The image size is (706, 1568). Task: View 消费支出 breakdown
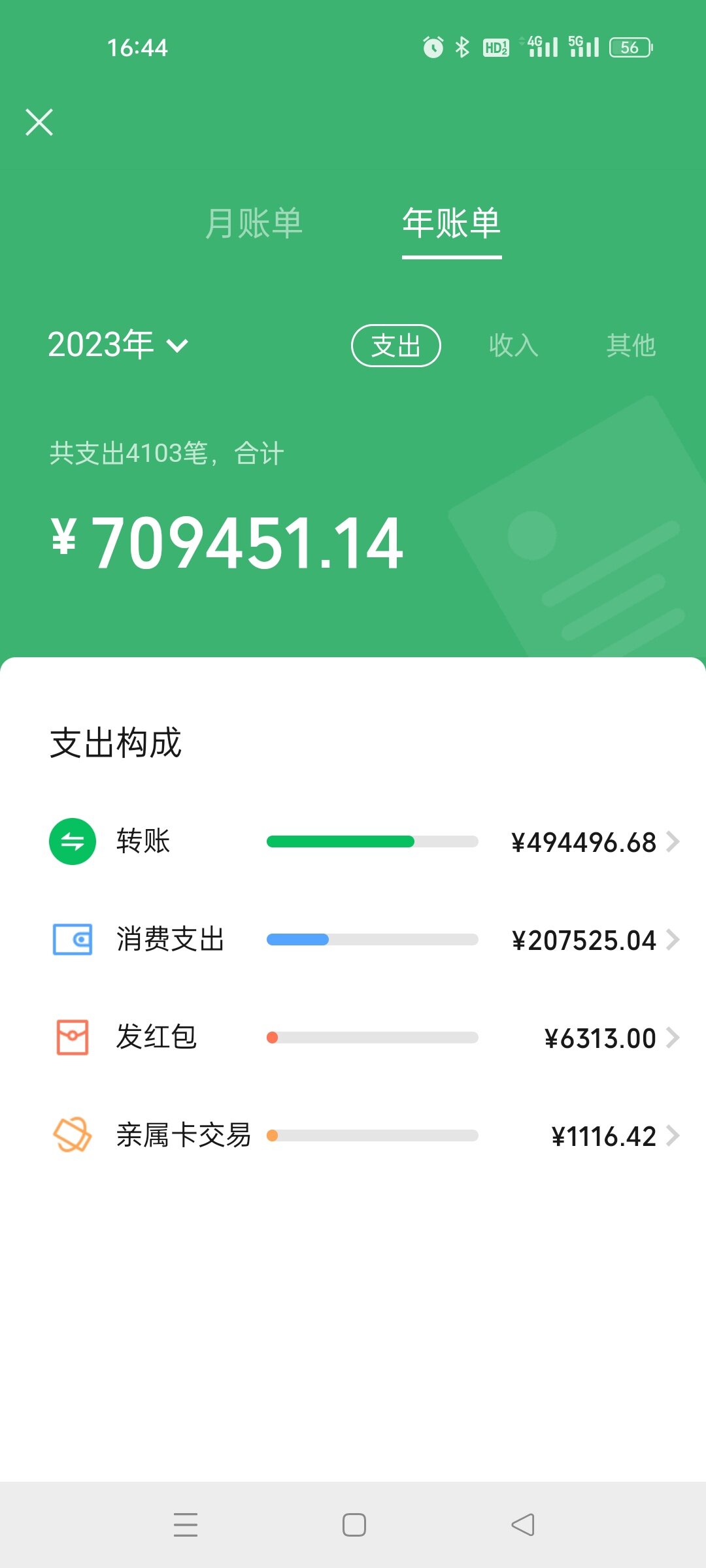click(x=363, y=939)
